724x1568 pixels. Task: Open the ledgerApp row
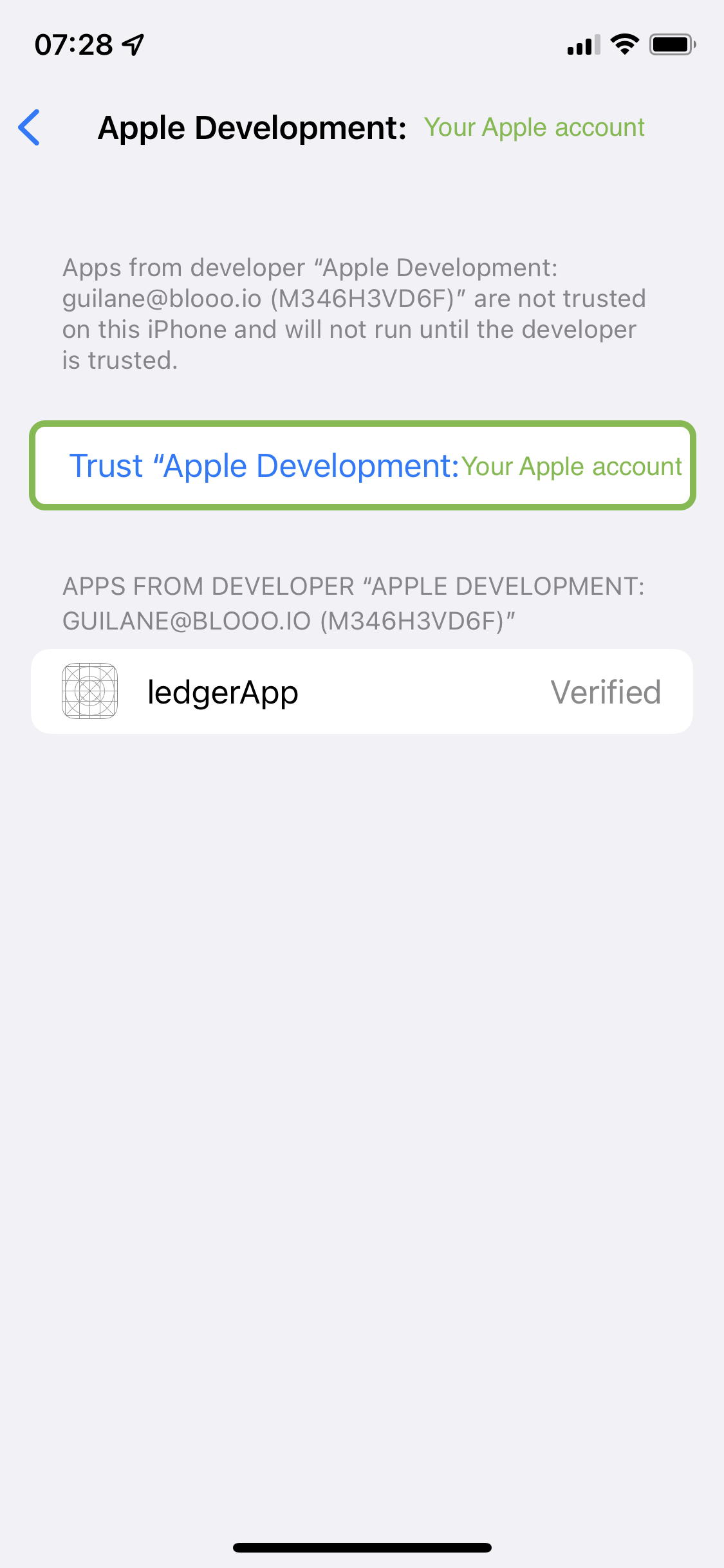point(362,692)
